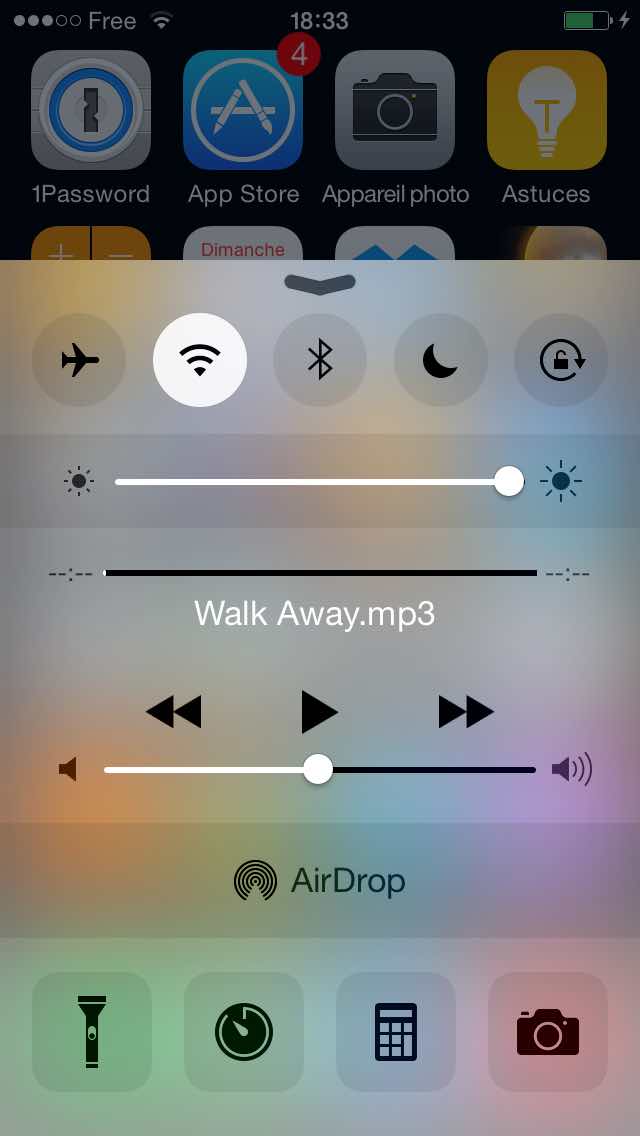The width and height of the screenshot is (640, 1136).
Task: Open the camera shortcut at the bottom
Action: [548, 1032]
